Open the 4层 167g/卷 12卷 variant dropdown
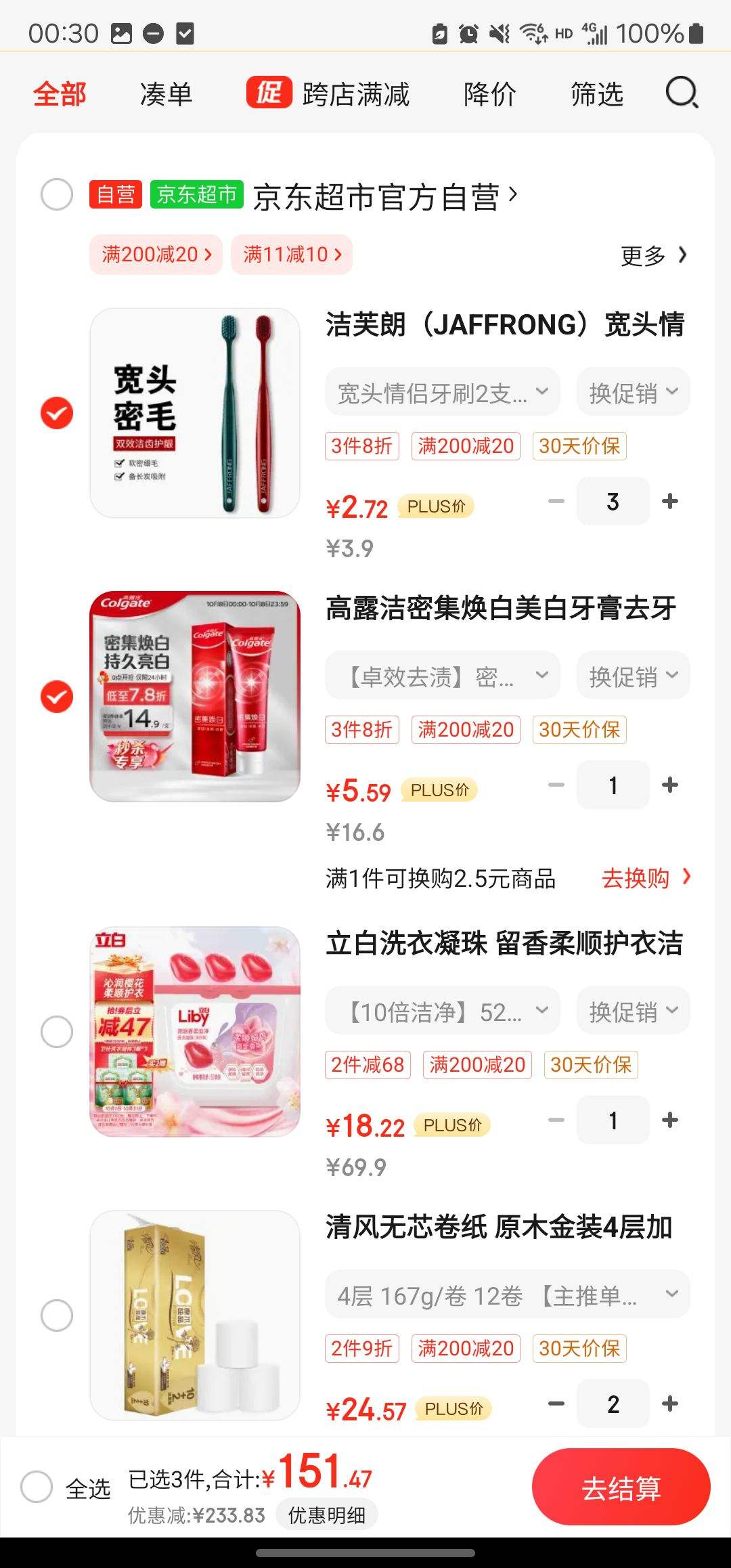731x1568 pixels. (505, 1295)
